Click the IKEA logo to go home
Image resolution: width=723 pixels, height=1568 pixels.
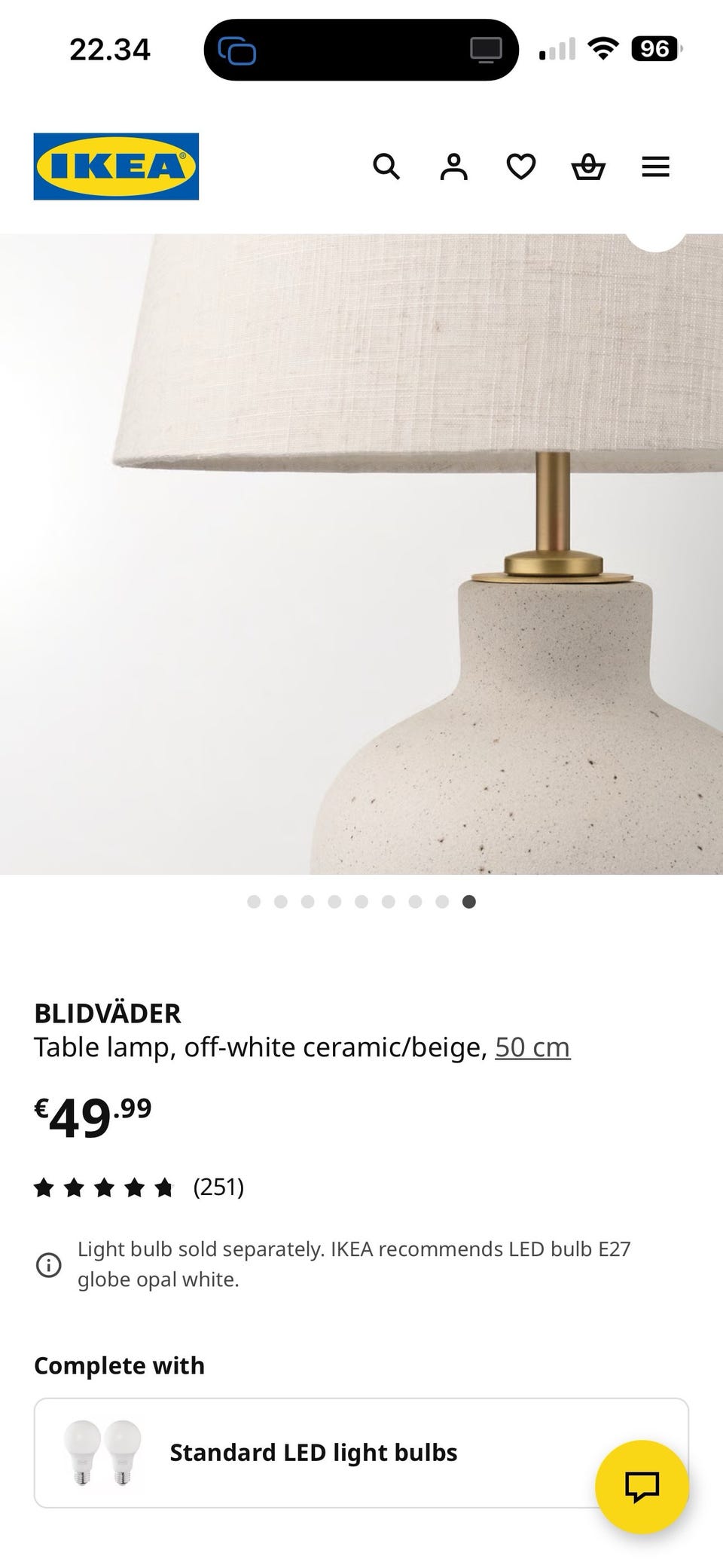[116, 167]
